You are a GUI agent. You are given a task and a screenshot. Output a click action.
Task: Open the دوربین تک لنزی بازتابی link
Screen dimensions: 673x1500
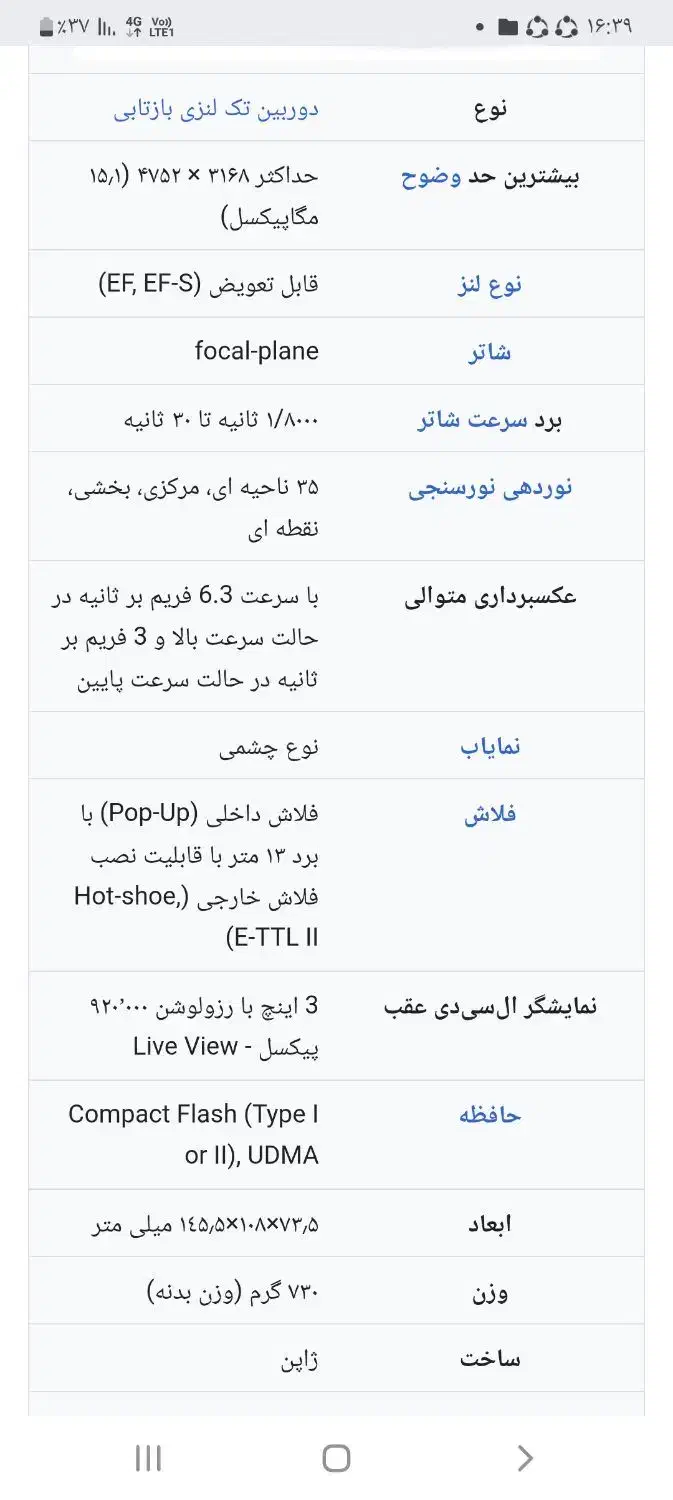(x=216, y=108)
